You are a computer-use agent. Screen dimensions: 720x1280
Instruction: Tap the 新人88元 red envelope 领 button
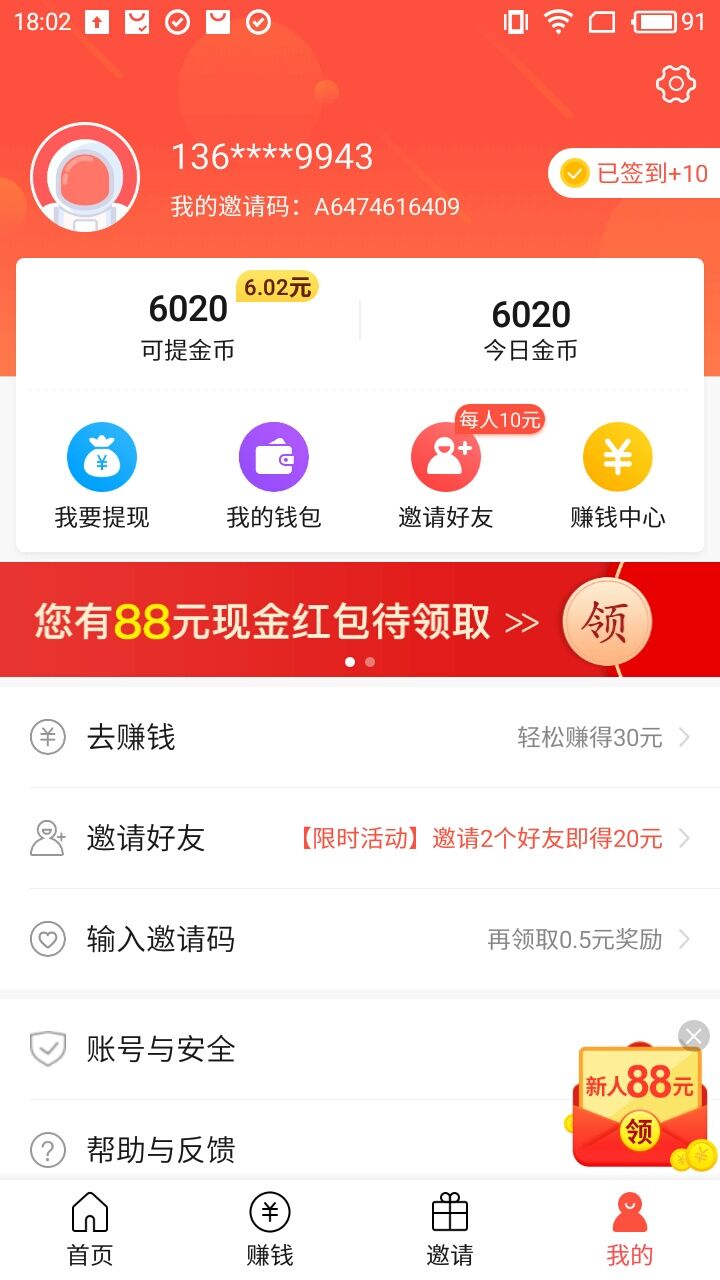641,1133
